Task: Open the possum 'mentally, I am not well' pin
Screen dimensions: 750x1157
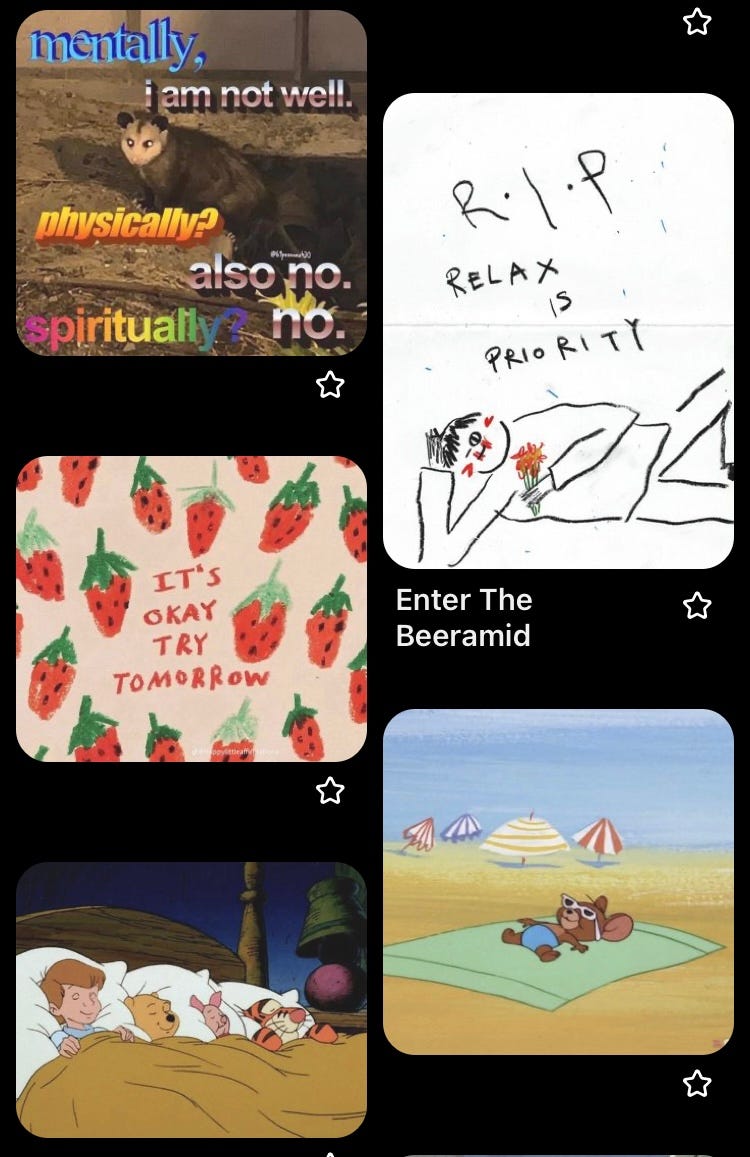Action: (191, 182)
